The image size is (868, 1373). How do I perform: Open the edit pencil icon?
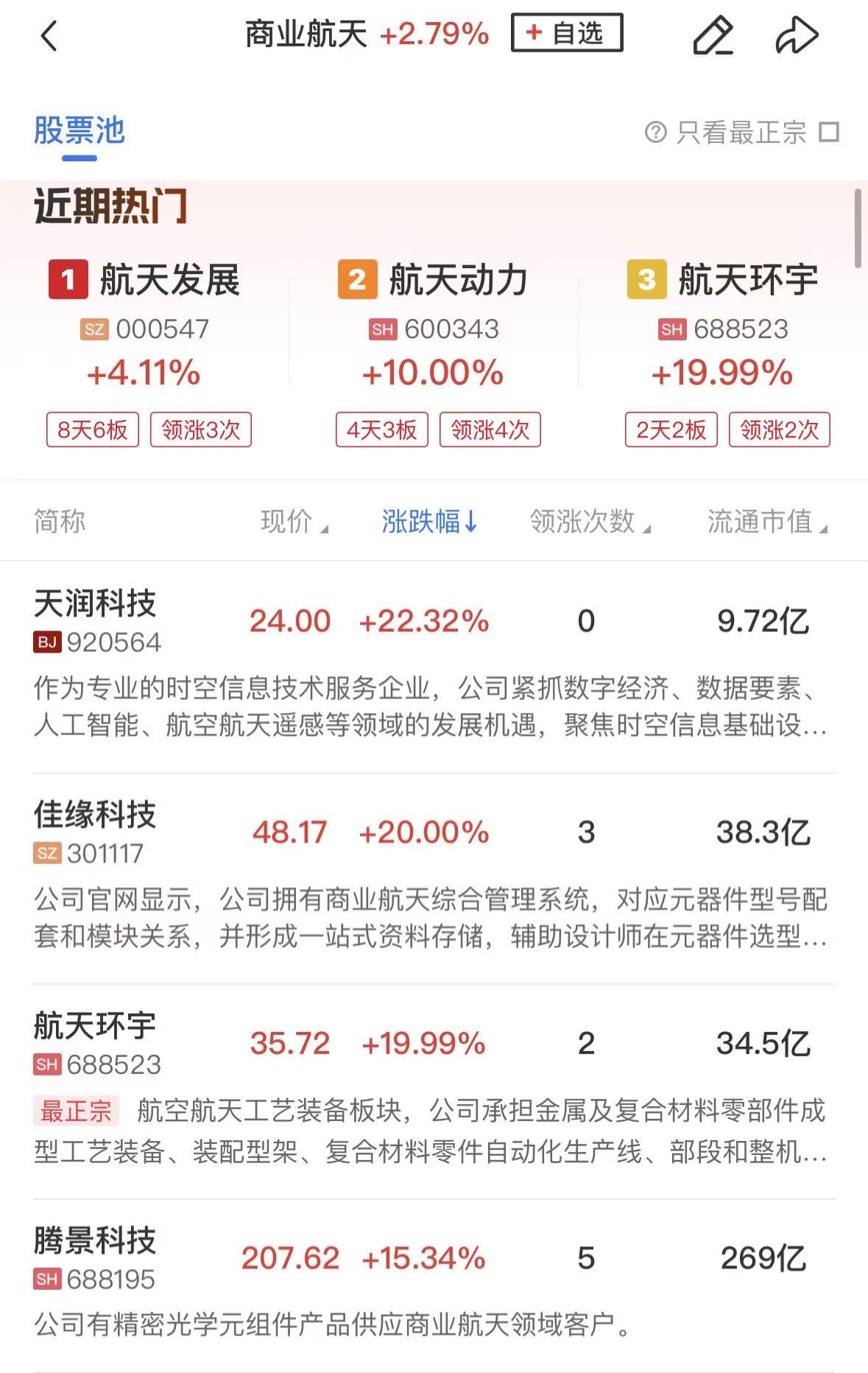pyautogui.click(x=713, y=35)
